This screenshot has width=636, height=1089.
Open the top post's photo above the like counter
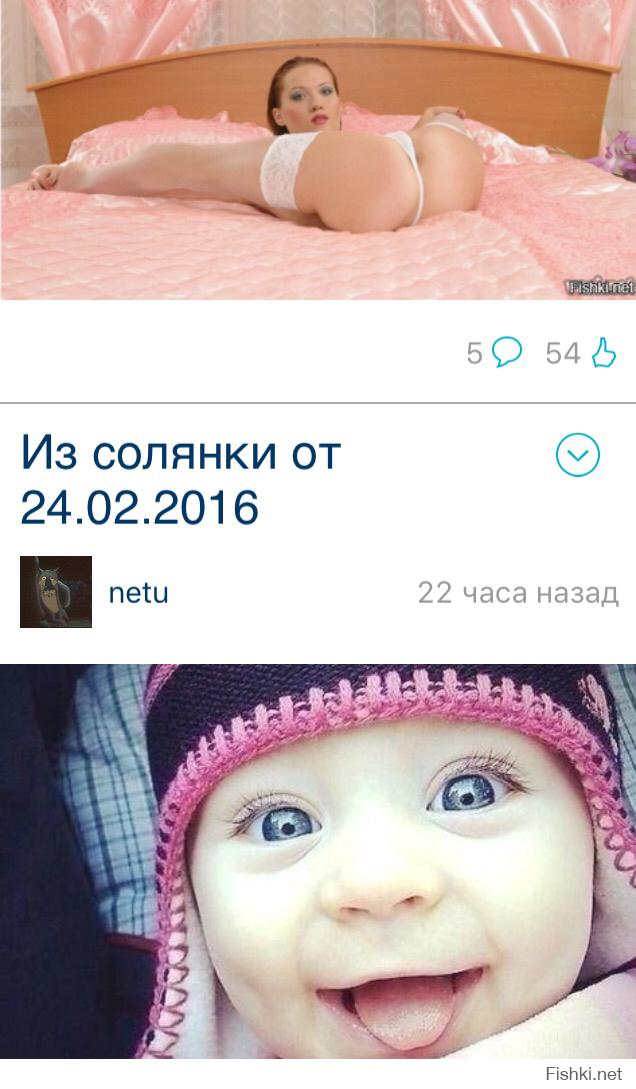point(318,150)
